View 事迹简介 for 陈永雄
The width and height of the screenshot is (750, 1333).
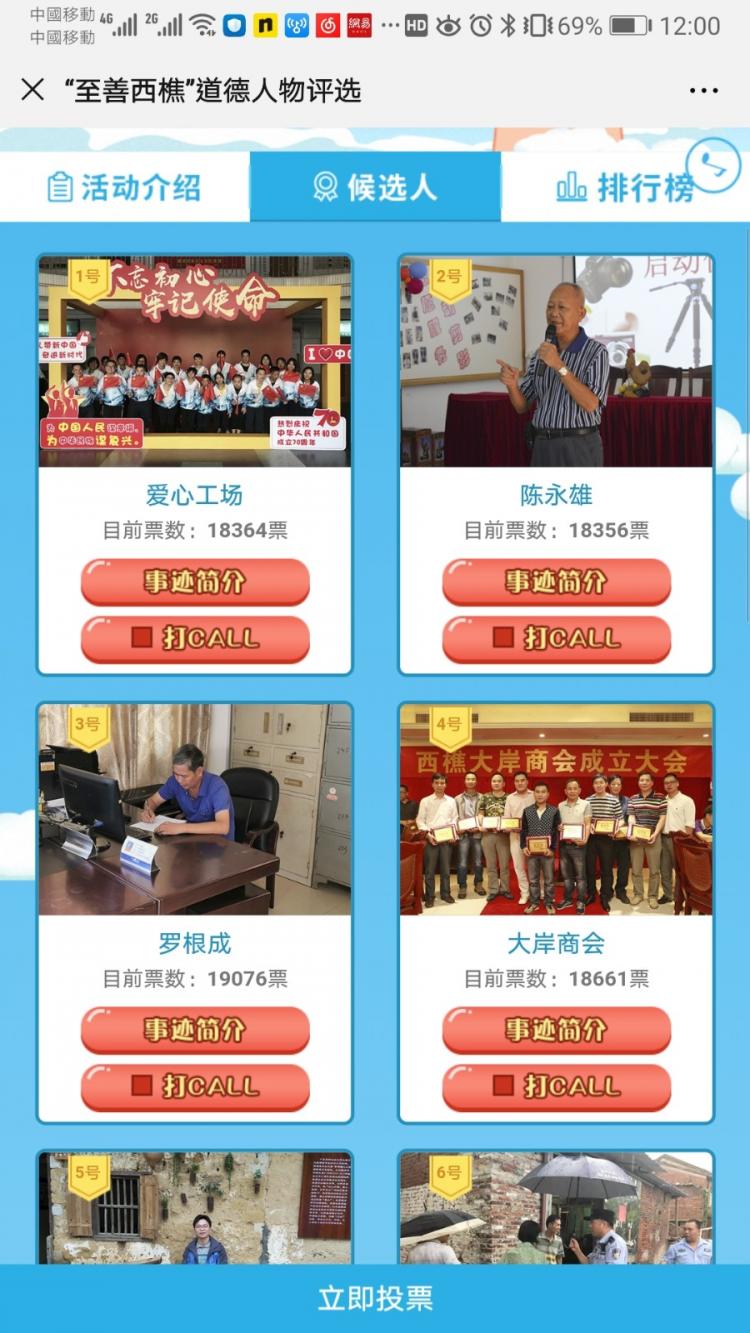point(556,582)
